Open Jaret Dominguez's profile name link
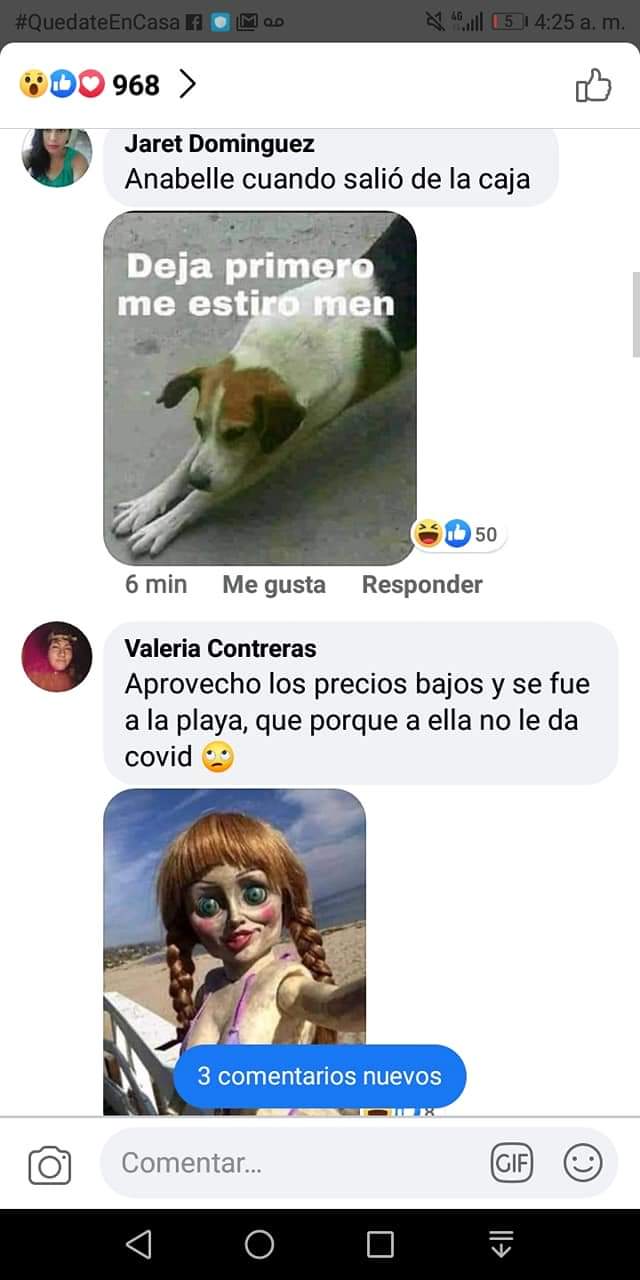This screenshot has width=640, height=1280. (219, 144)
